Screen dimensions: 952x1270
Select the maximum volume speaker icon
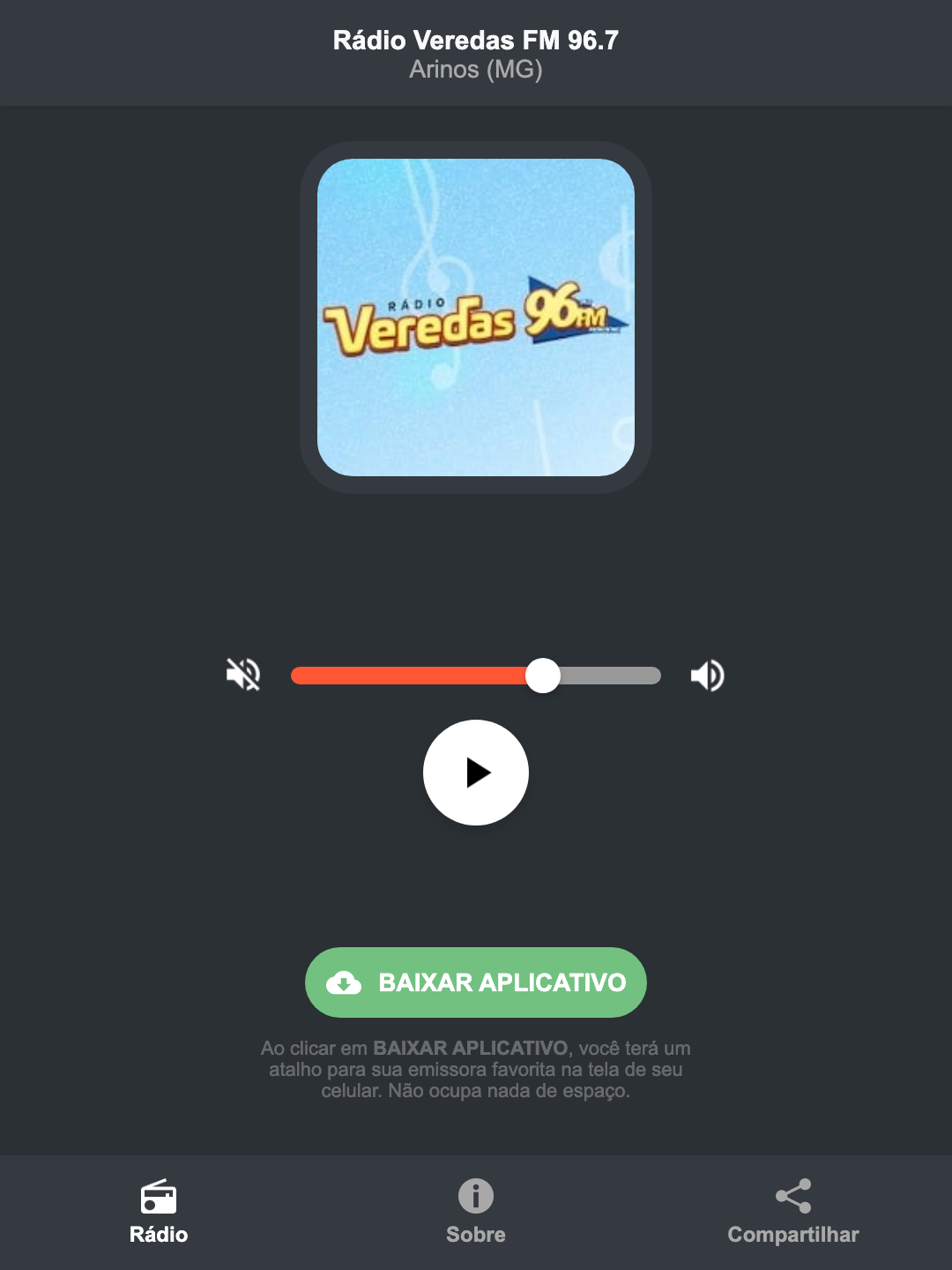pos(708,675)
